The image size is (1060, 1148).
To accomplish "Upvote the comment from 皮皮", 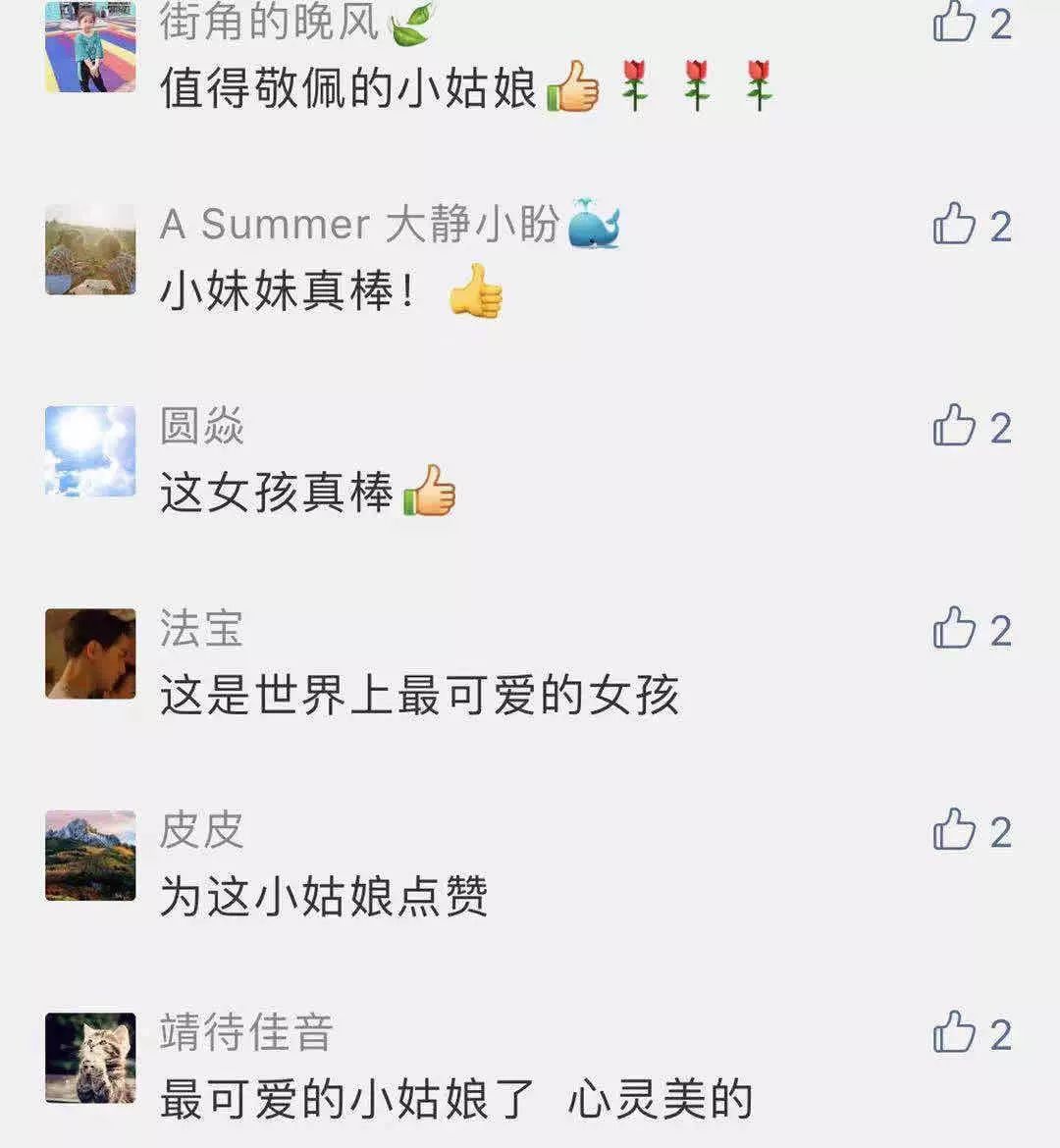I will point(954,831).
